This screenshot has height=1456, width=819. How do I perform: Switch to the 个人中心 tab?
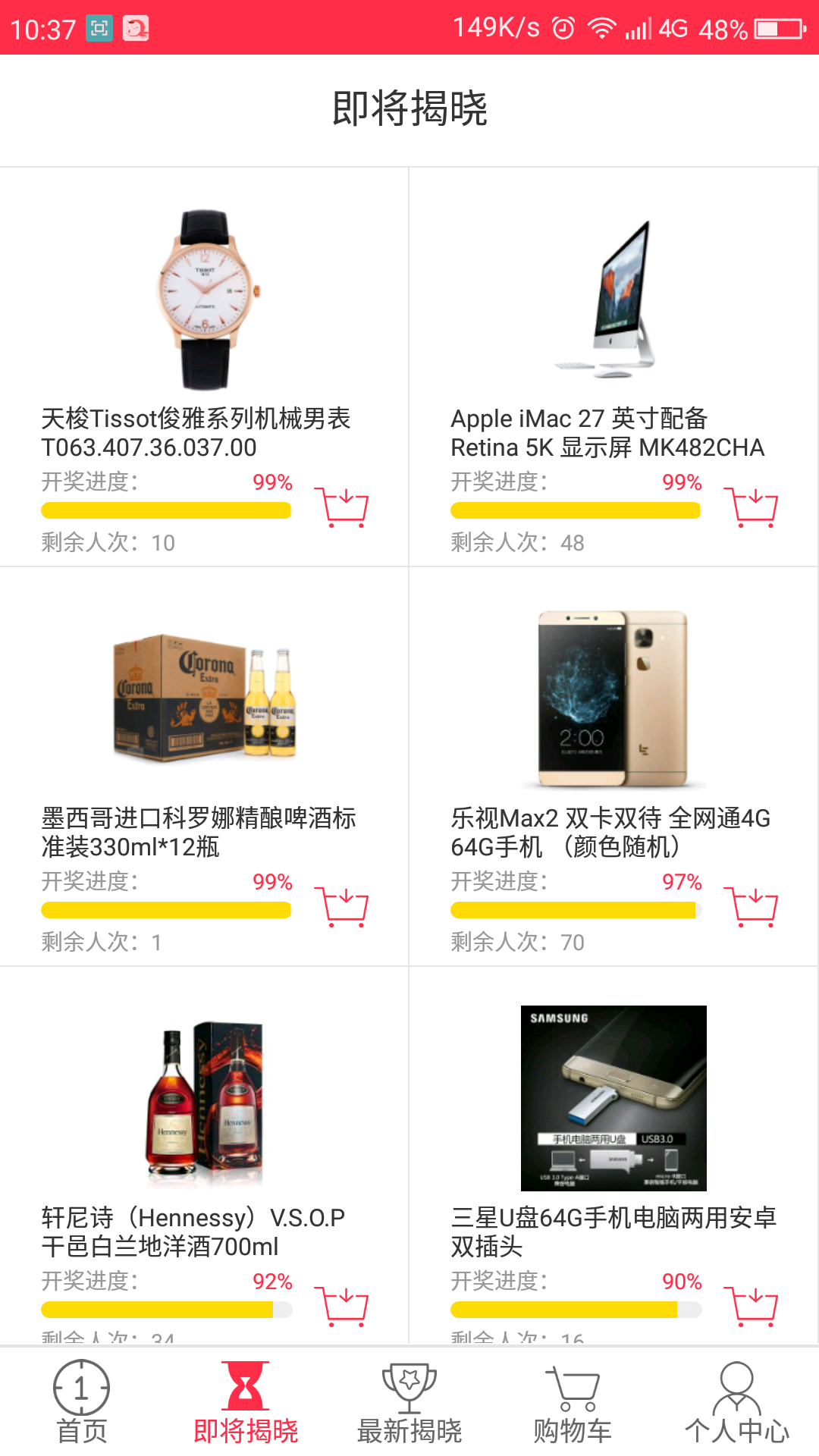tap(737, 1403)
